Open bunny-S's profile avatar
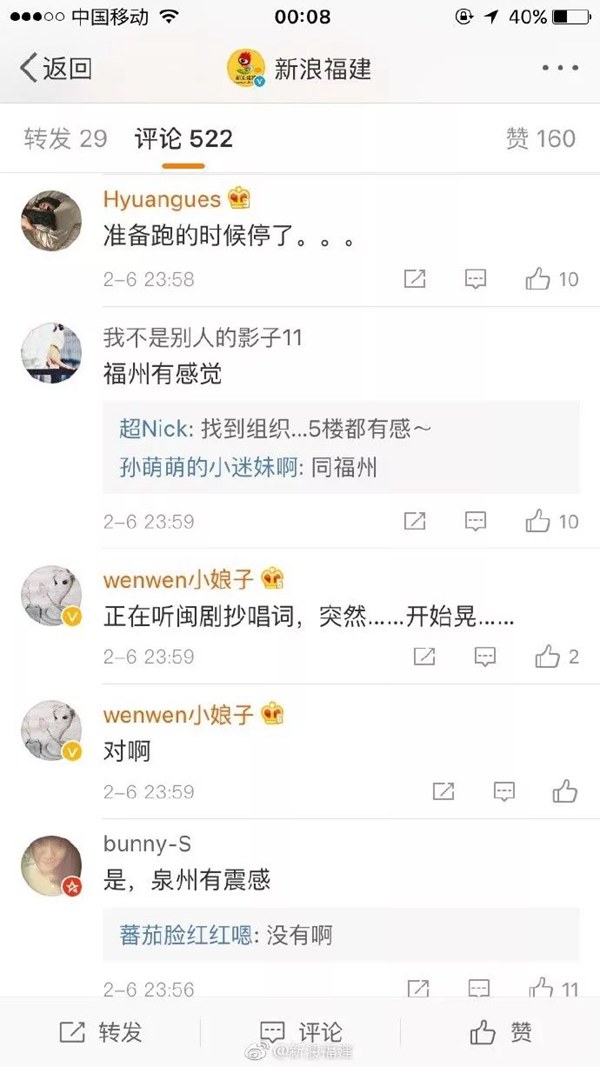The height and width of the screenshot is (1067, 600). [x=51, y=865]
